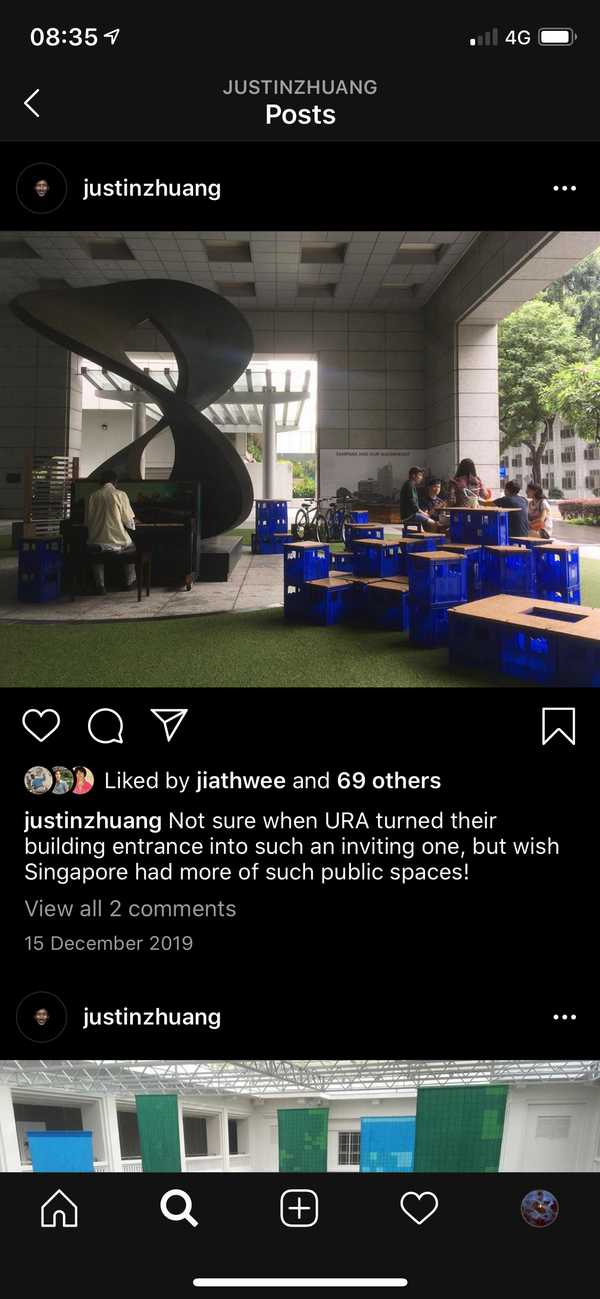Image resolution: width=600 pixels, height=1299 pixels.
Task: Open options menu for the URA post
Action: (x=564, y=188)
